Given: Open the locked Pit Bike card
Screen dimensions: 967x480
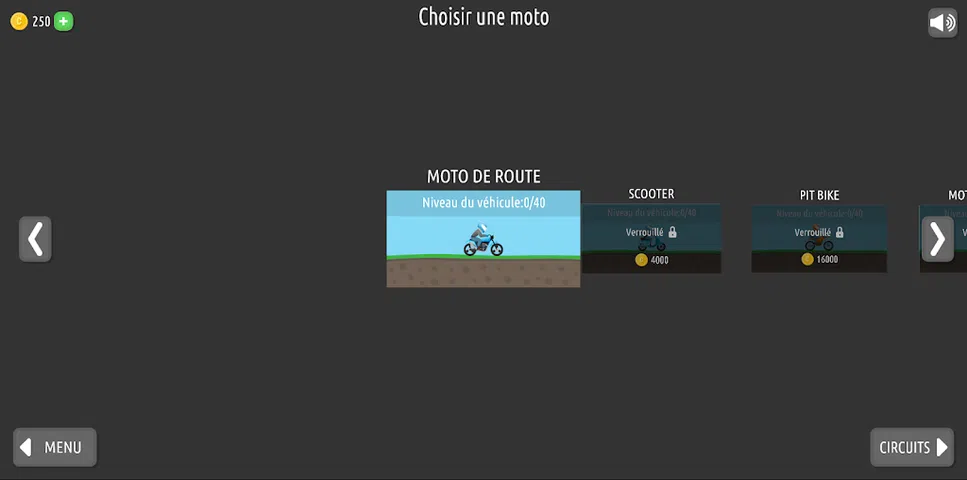Looking at the screenshot, I should tap(819, 238).
